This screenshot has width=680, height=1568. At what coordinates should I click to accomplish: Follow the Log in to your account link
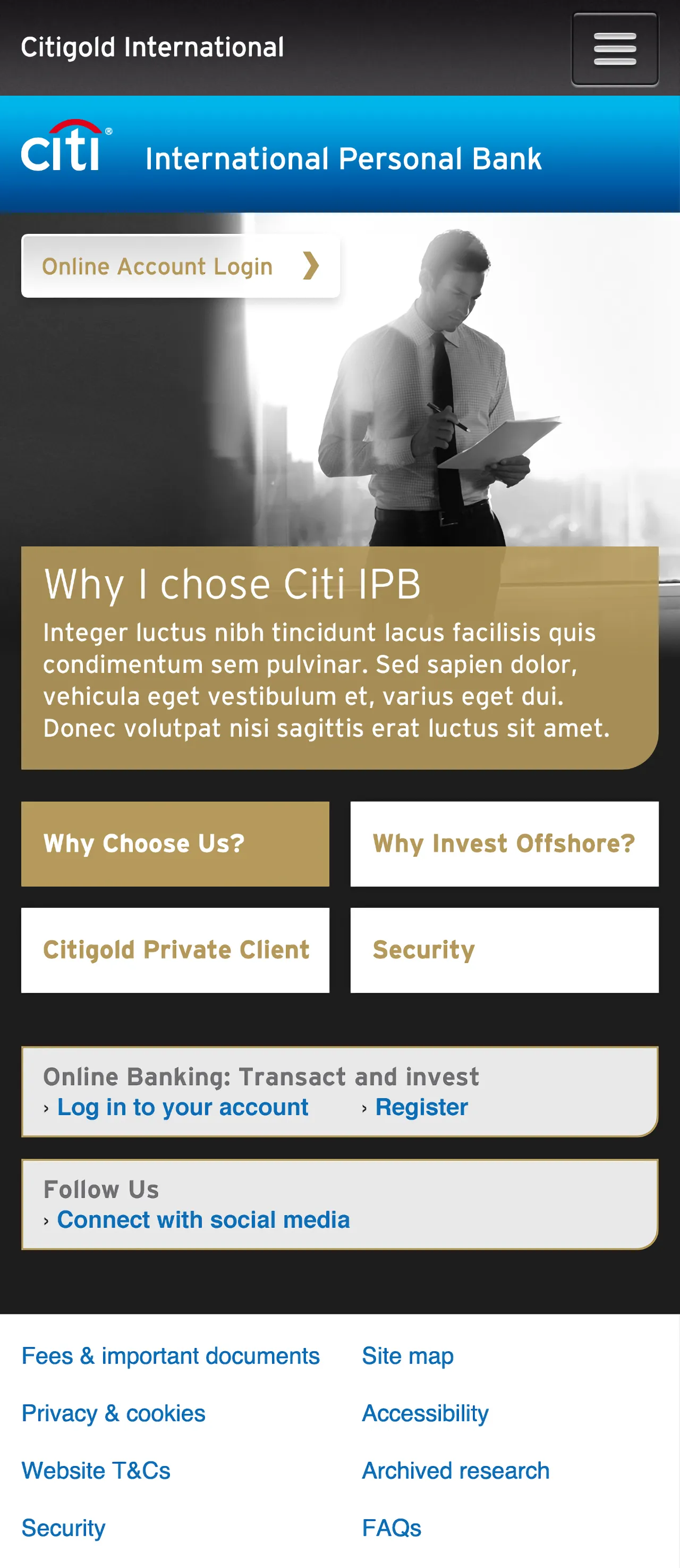point(182,1107)
